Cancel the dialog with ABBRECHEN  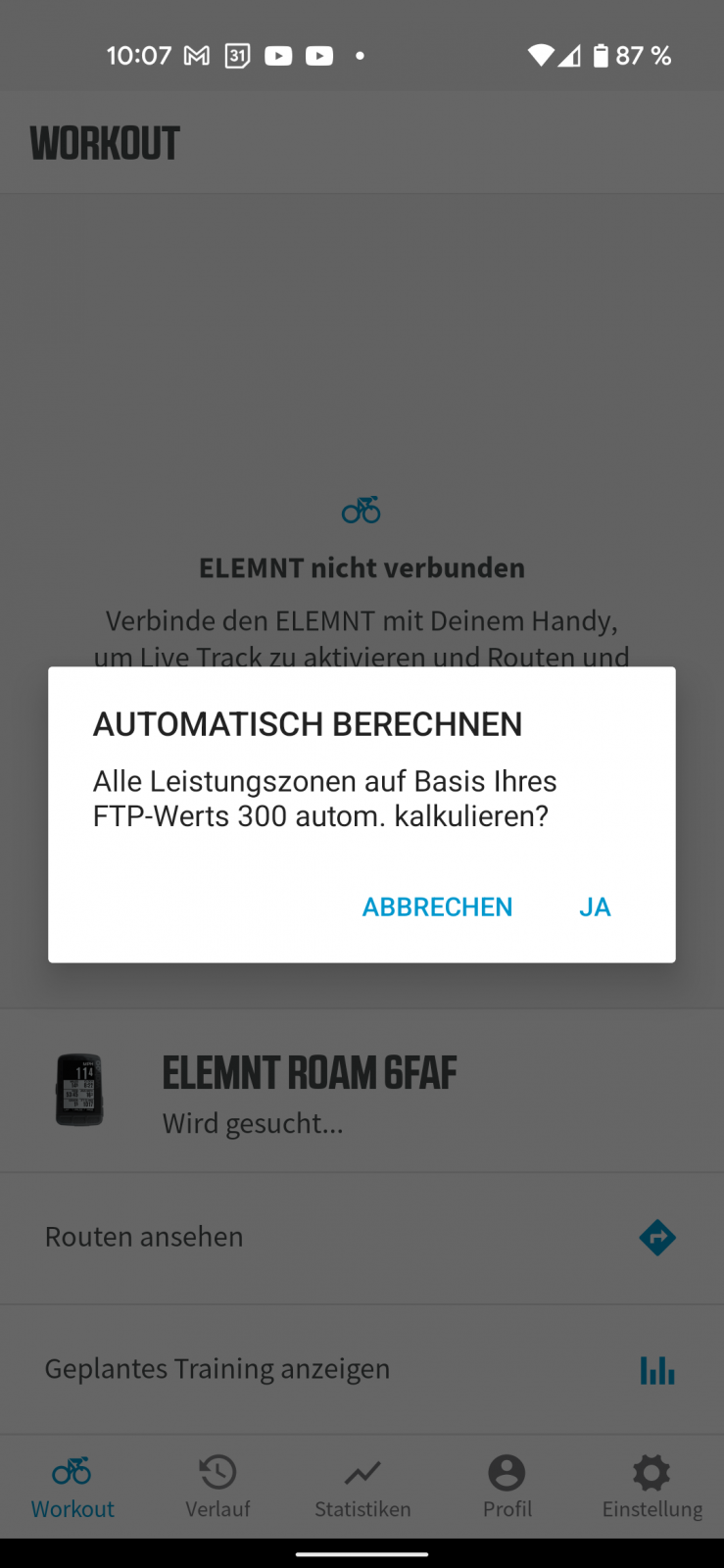437,906
